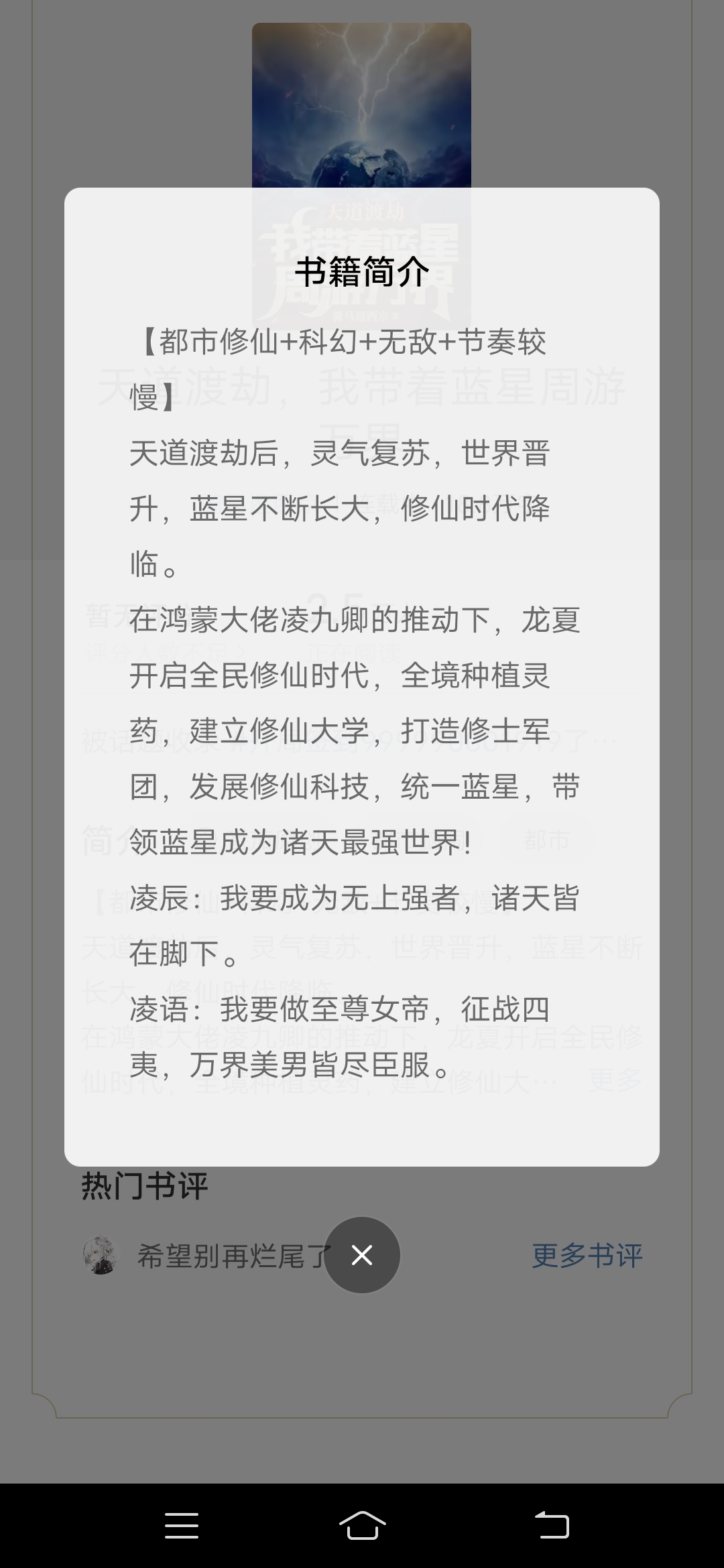724x1568 pixels.
Task: Open the recent apps menu
Action: click(181, 1526)
